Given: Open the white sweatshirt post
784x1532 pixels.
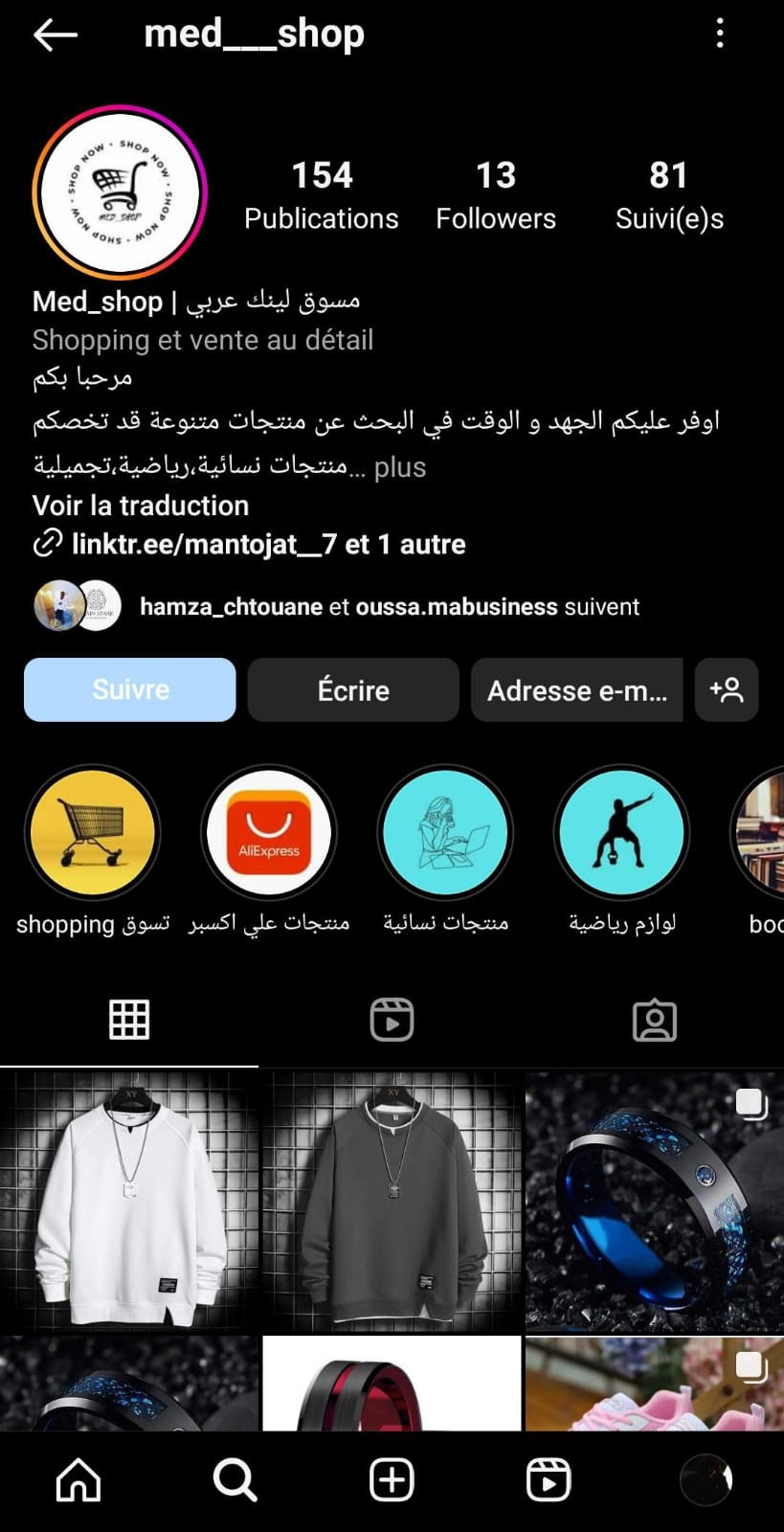Looking at the screenshot, I should pyautogui.click(x=129, y=1202).
